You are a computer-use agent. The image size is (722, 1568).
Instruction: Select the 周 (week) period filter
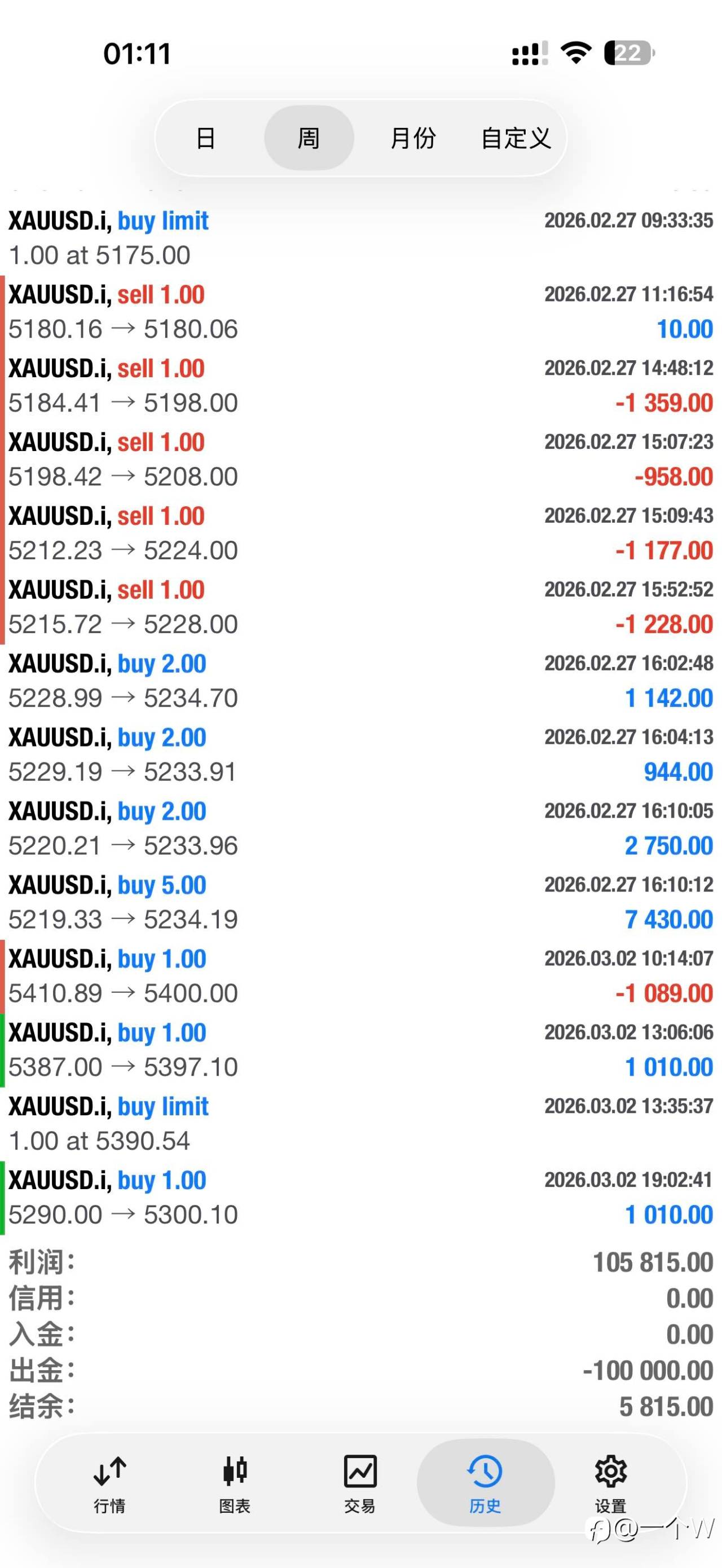[x=309, y=138]
